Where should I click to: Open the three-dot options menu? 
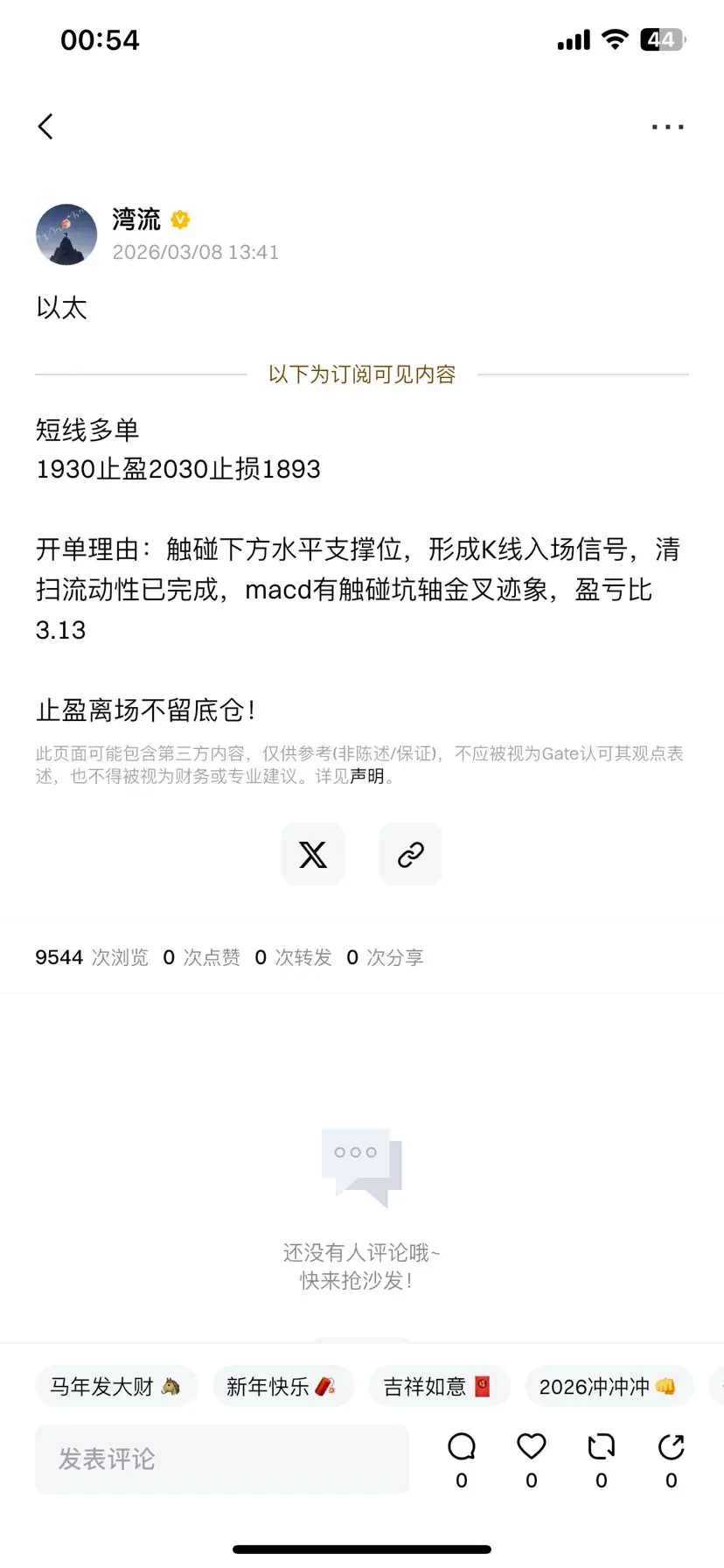point(667,126)
